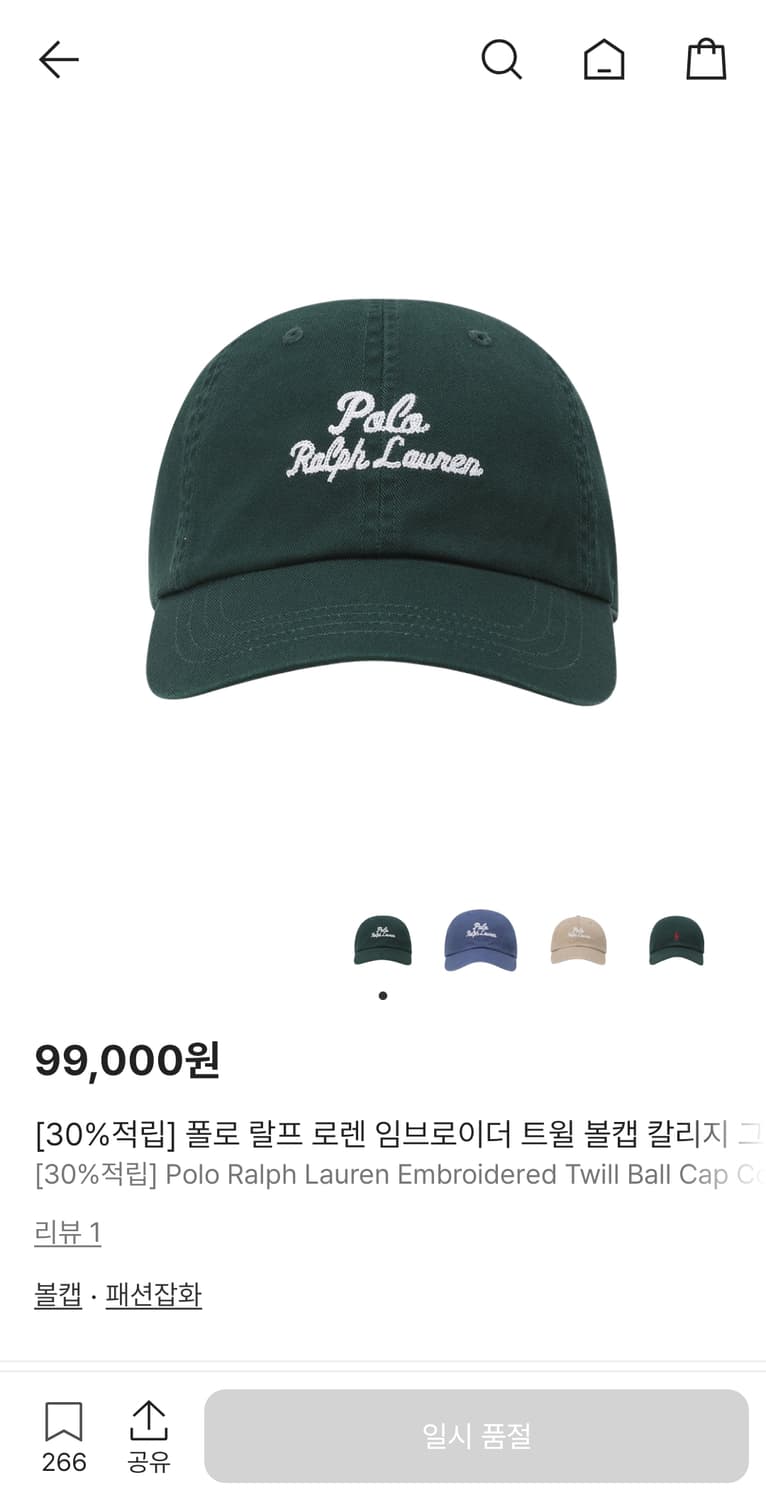View the main product photo

click(383, 500)
